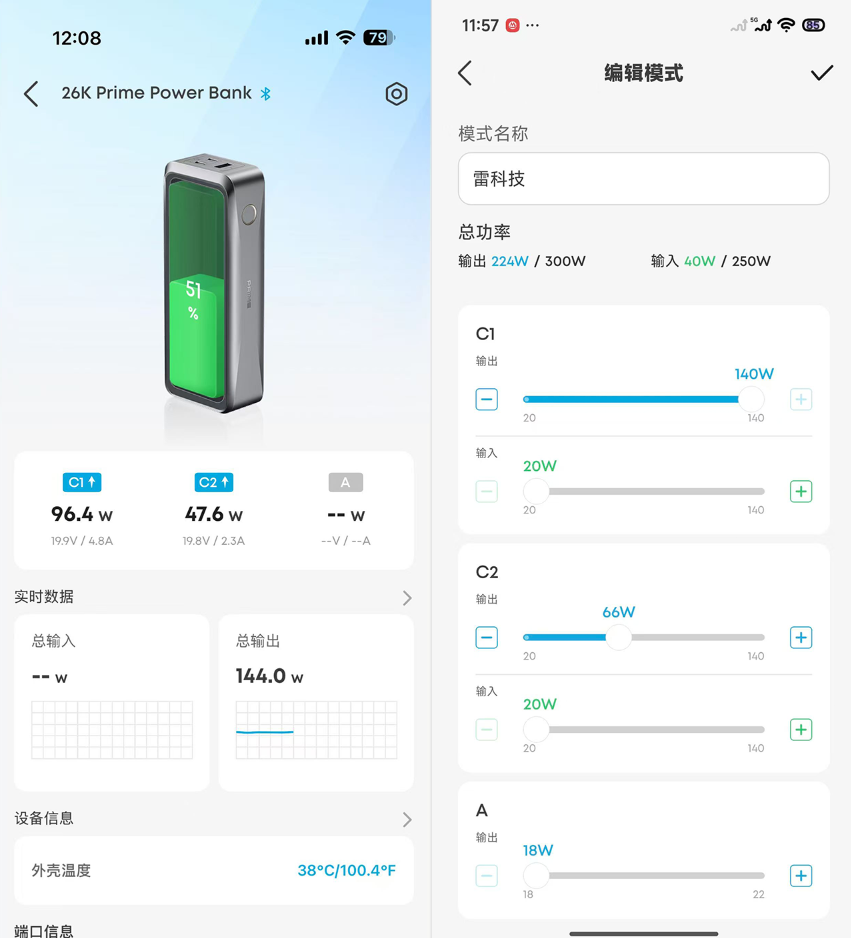Viewport: 851px width, 938px height.
Task: Decrease C2 output wattage
Action: tap(487, 637)
